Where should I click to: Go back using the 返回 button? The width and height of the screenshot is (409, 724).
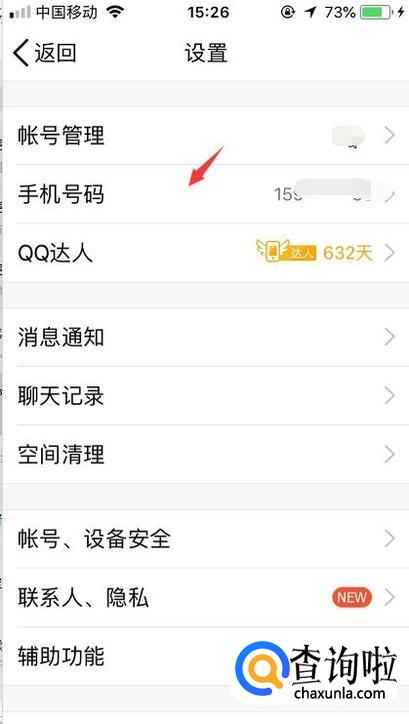point(44,53)
